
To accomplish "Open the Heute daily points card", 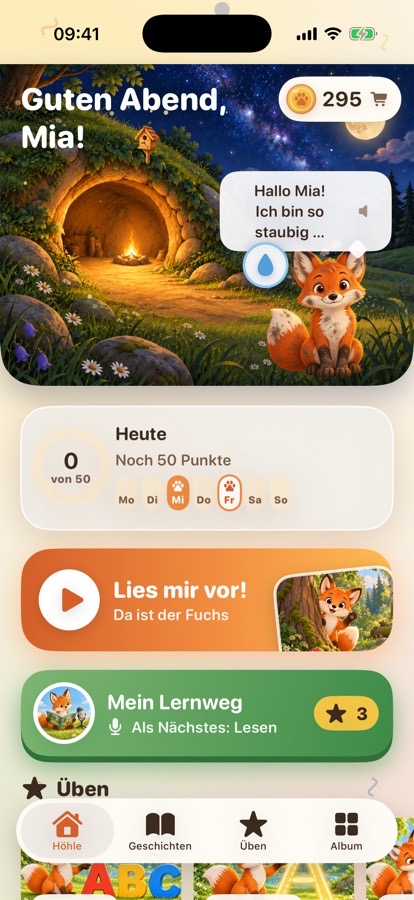I will pos(207,468).
